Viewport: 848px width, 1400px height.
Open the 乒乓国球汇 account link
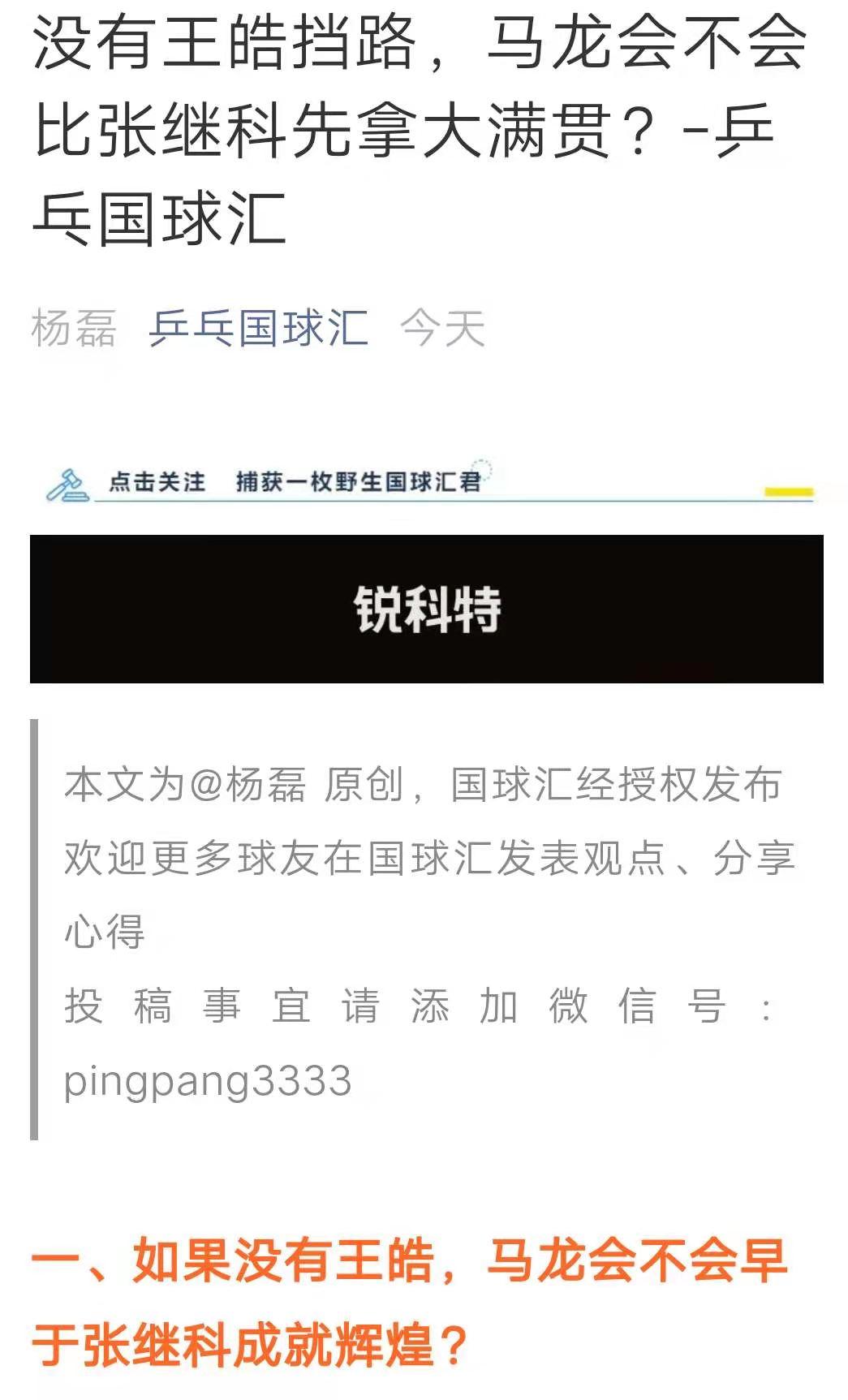[x=258, y=329]
